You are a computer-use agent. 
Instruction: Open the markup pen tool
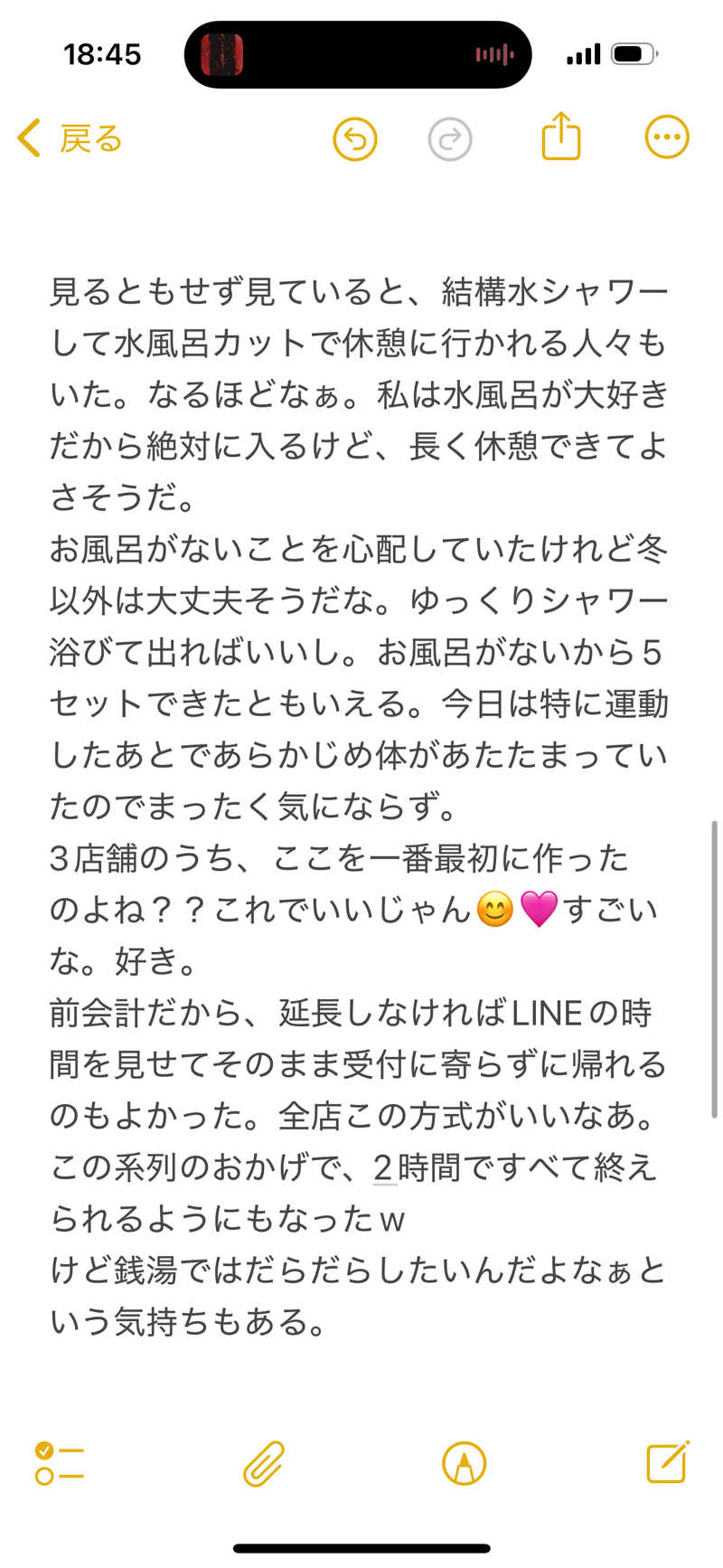[465, 1463]
